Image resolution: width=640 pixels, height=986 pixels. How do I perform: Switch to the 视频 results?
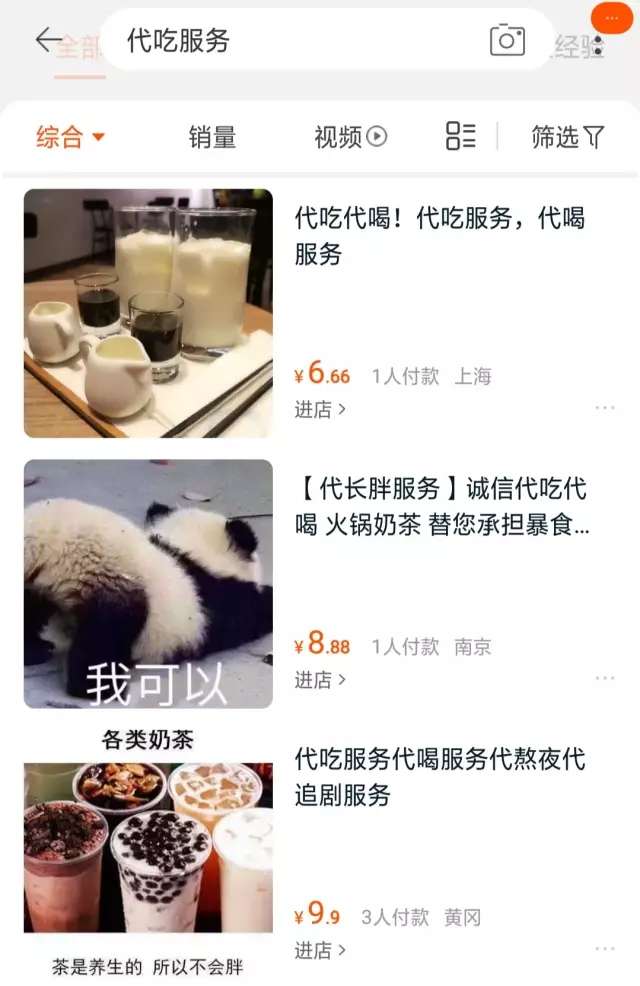(x=350, y=137)
